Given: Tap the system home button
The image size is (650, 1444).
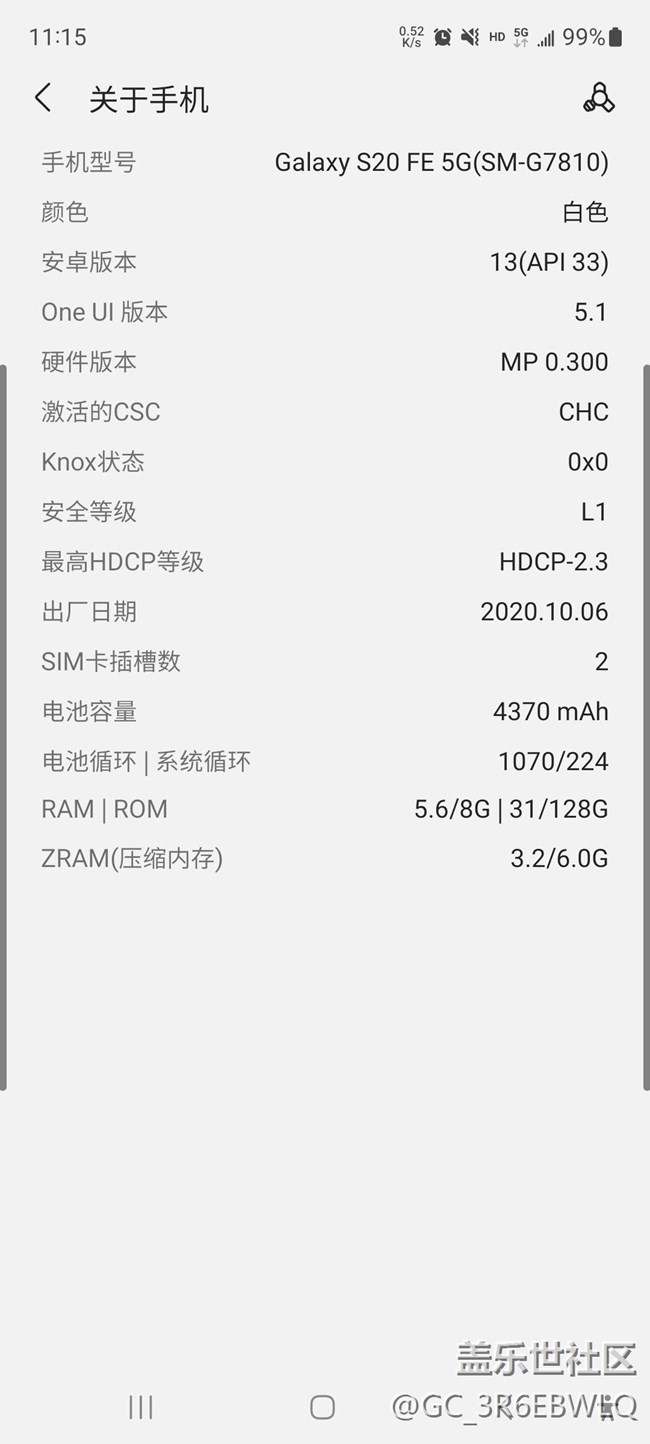Looking at the screenshot, I should (x=322, y=1408).
